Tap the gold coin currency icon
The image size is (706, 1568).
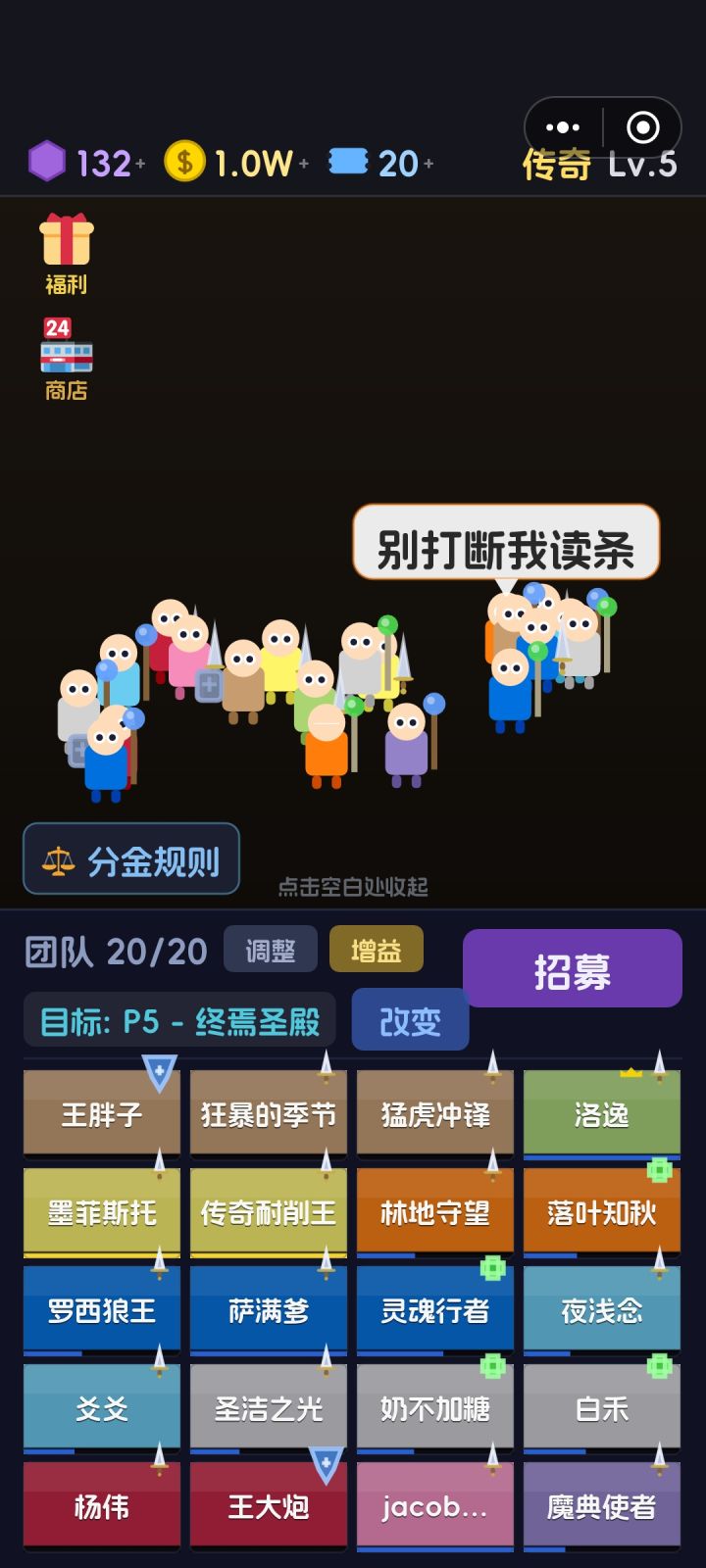(182, 161)
